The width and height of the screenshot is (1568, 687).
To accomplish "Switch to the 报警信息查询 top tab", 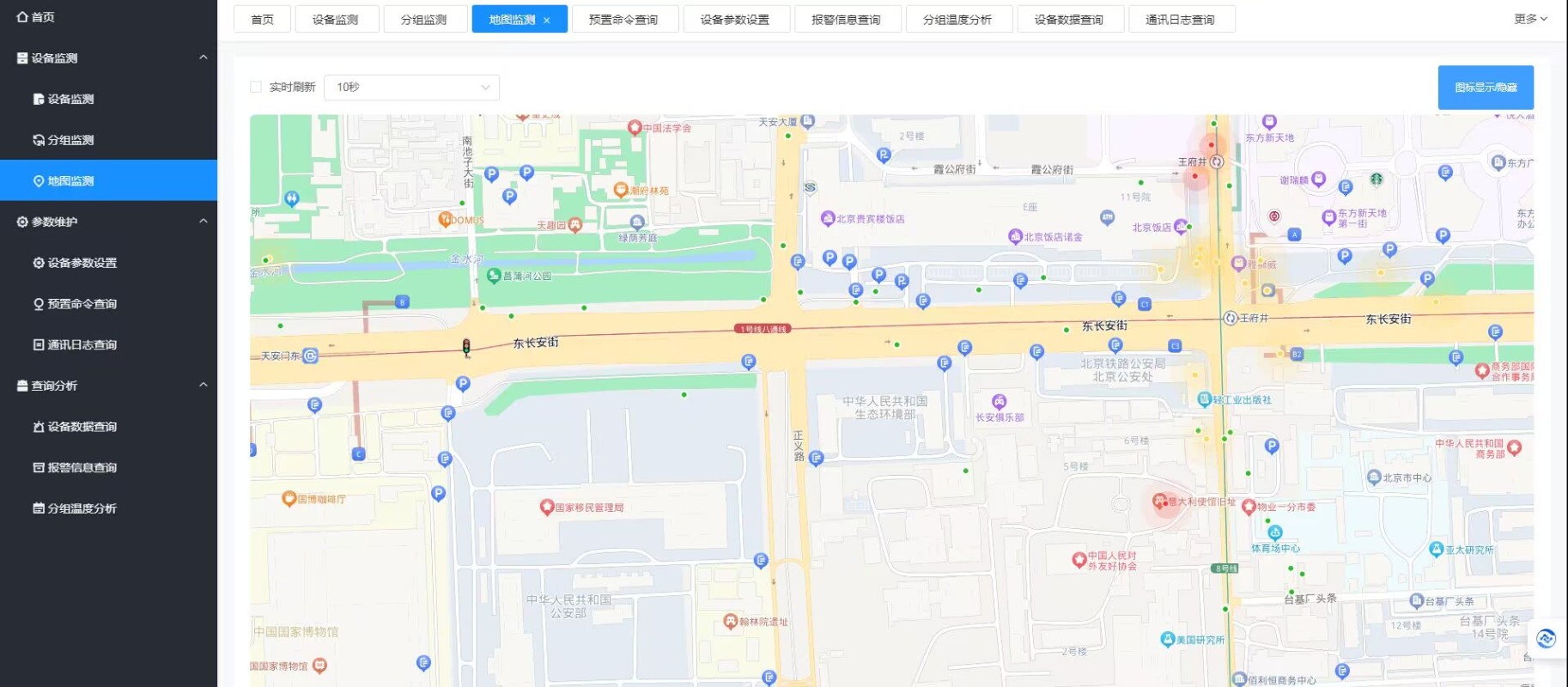I will pos(846,20).
